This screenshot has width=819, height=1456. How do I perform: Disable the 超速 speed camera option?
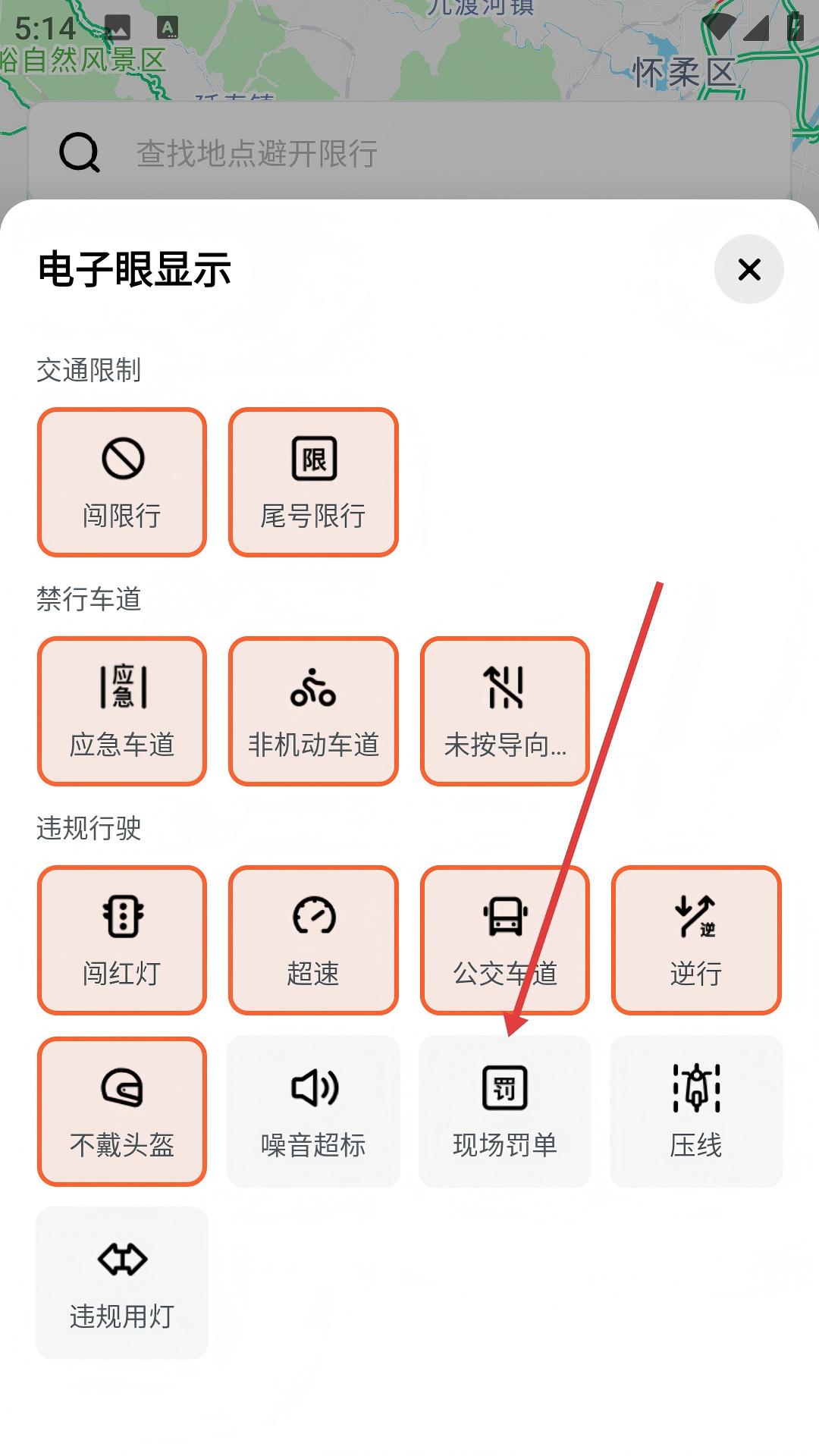(313, 940)
